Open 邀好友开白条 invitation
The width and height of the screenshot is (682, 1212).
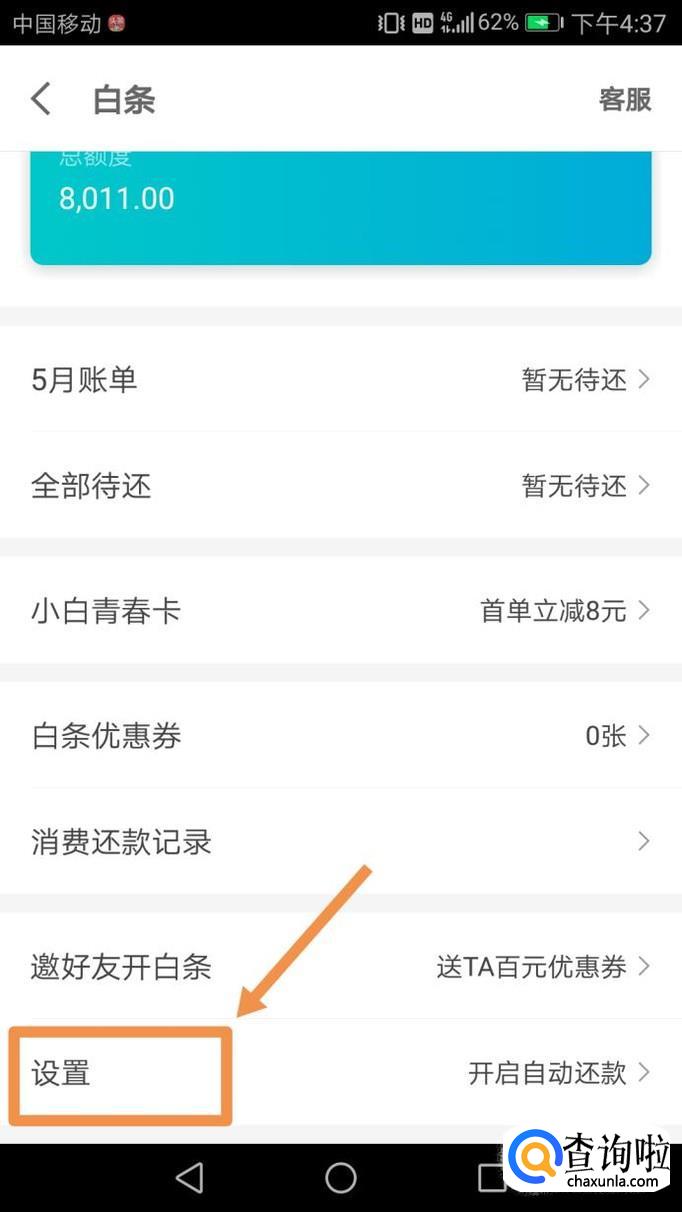pos(340,967)
